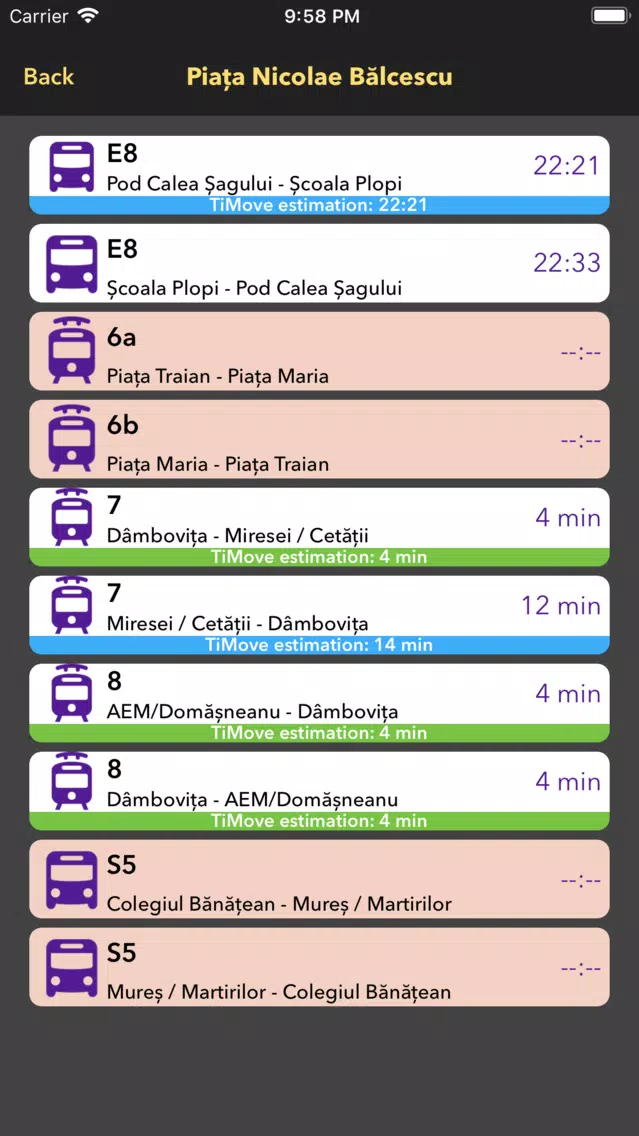Open tram 6b Piața Maria - Piața Traian

[x=319, y=439]
